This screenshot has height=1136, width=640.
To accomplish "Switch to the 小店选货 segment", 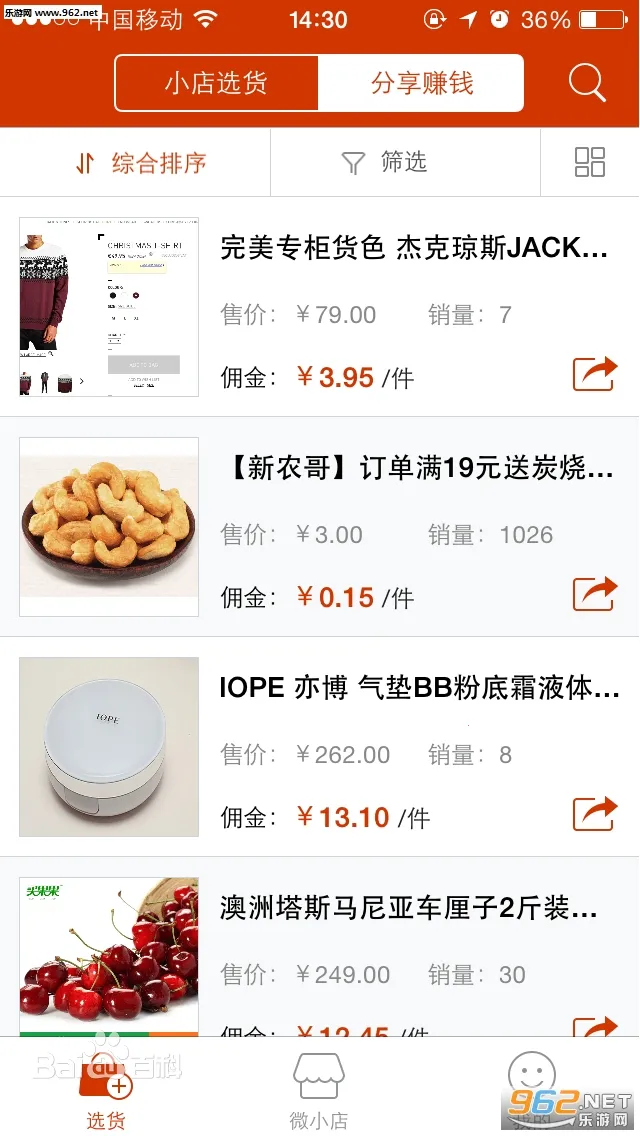I will 216,83.
